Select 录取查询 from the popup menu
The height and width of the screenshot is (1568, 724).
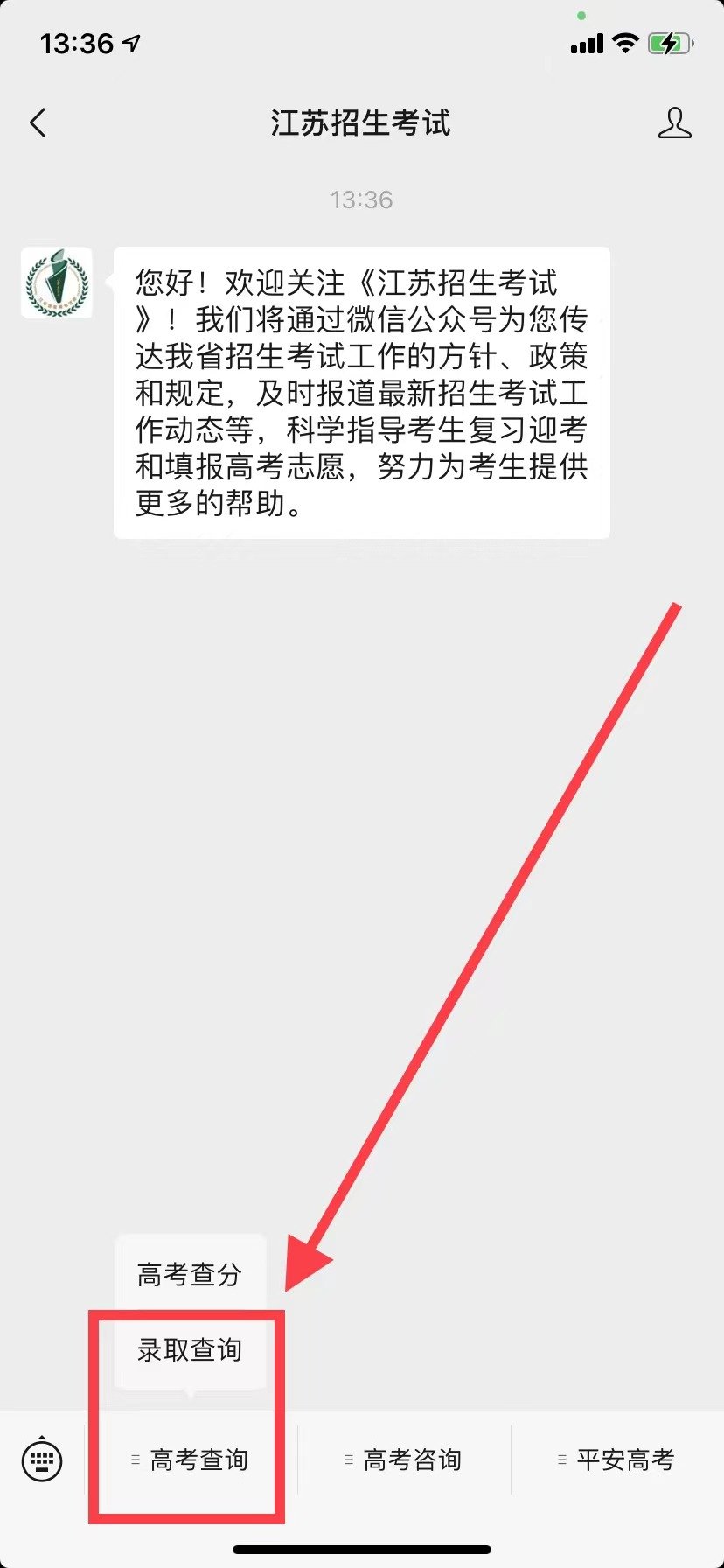190,1350
